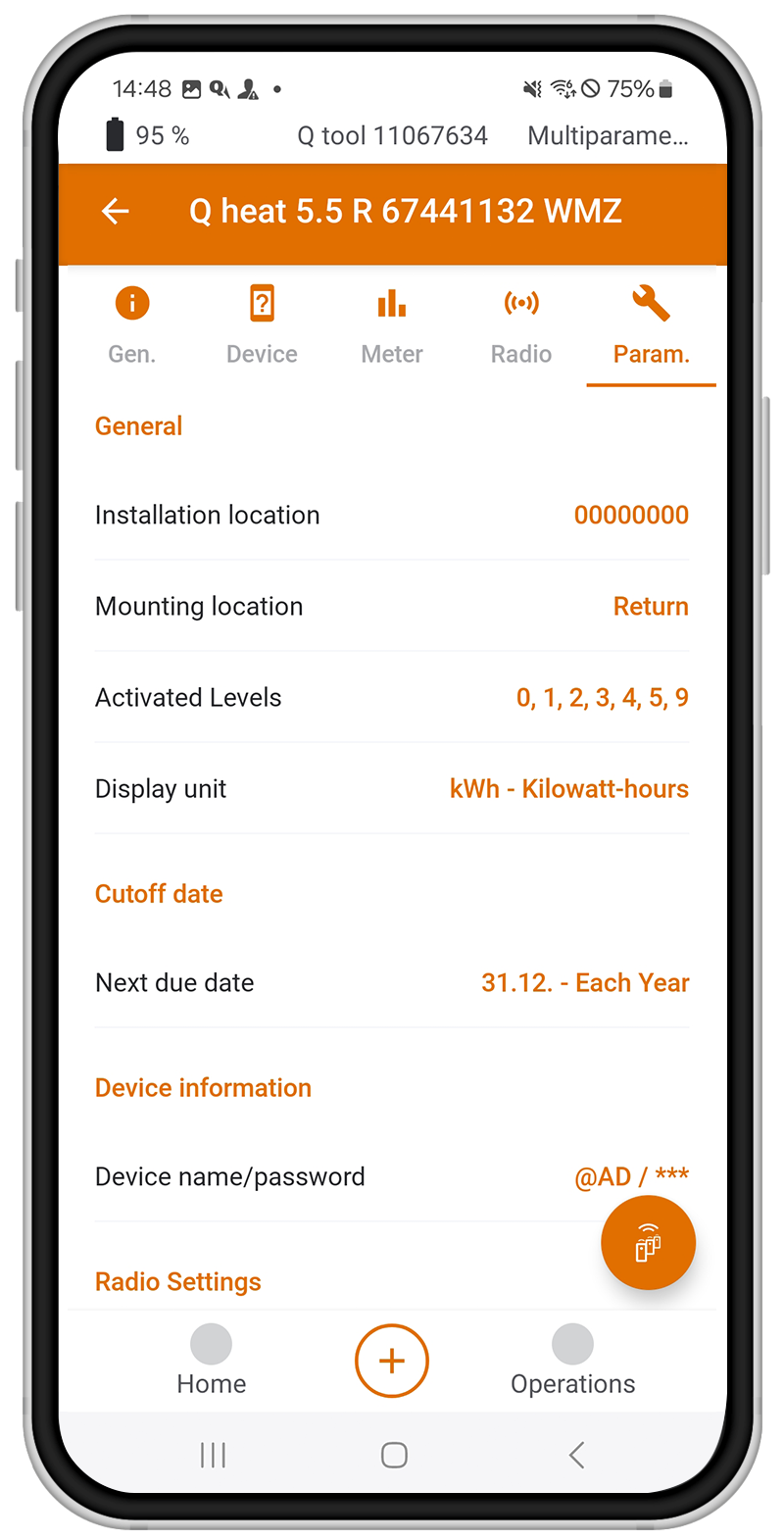This screenshot has height=1540, width=784.
Task: Tap the plus button in bottom bar
Action: (392, 1361)
